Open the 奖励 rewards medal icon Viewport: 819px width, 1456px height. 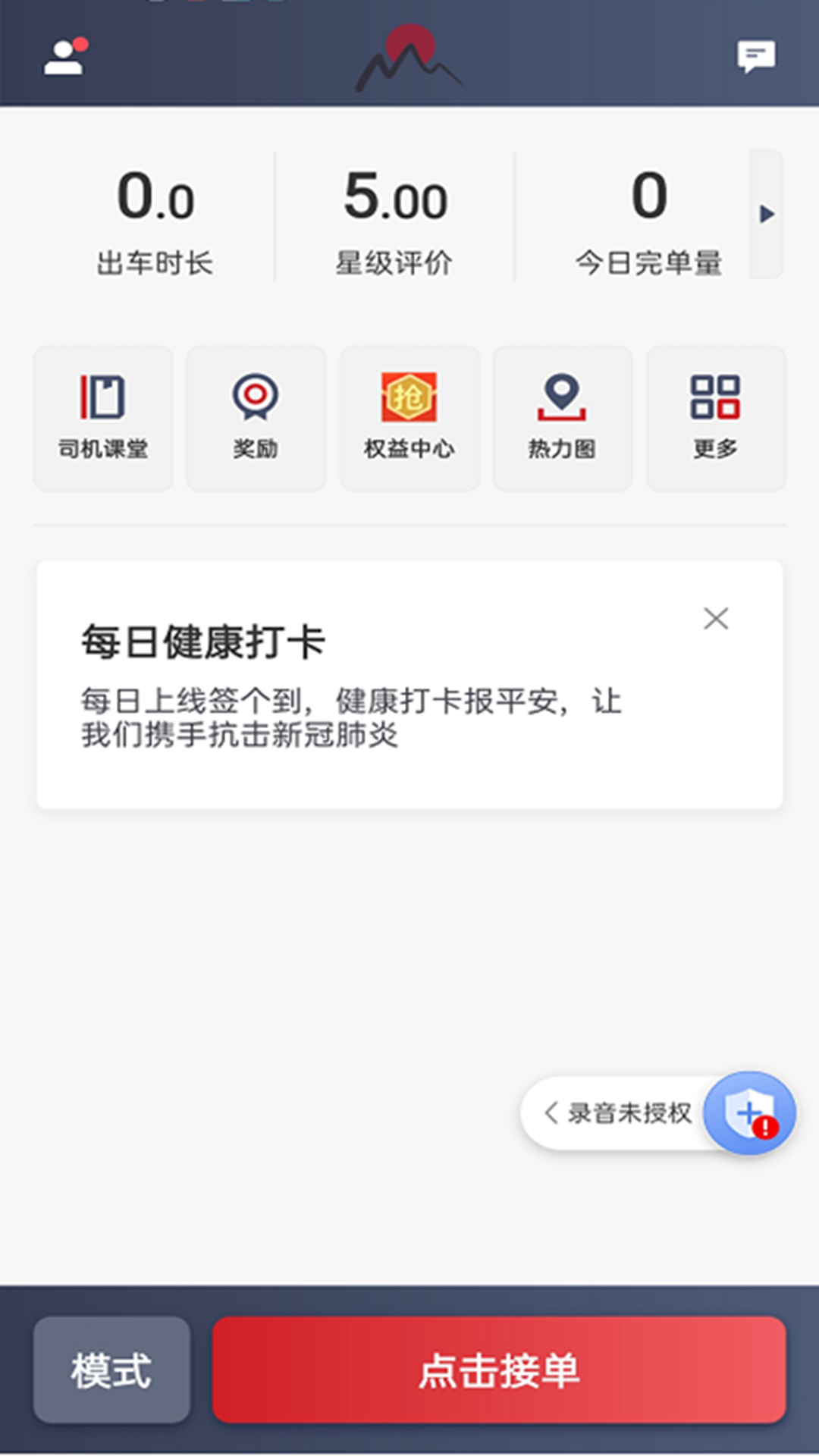pyautogui.click(x=256, y=416)
